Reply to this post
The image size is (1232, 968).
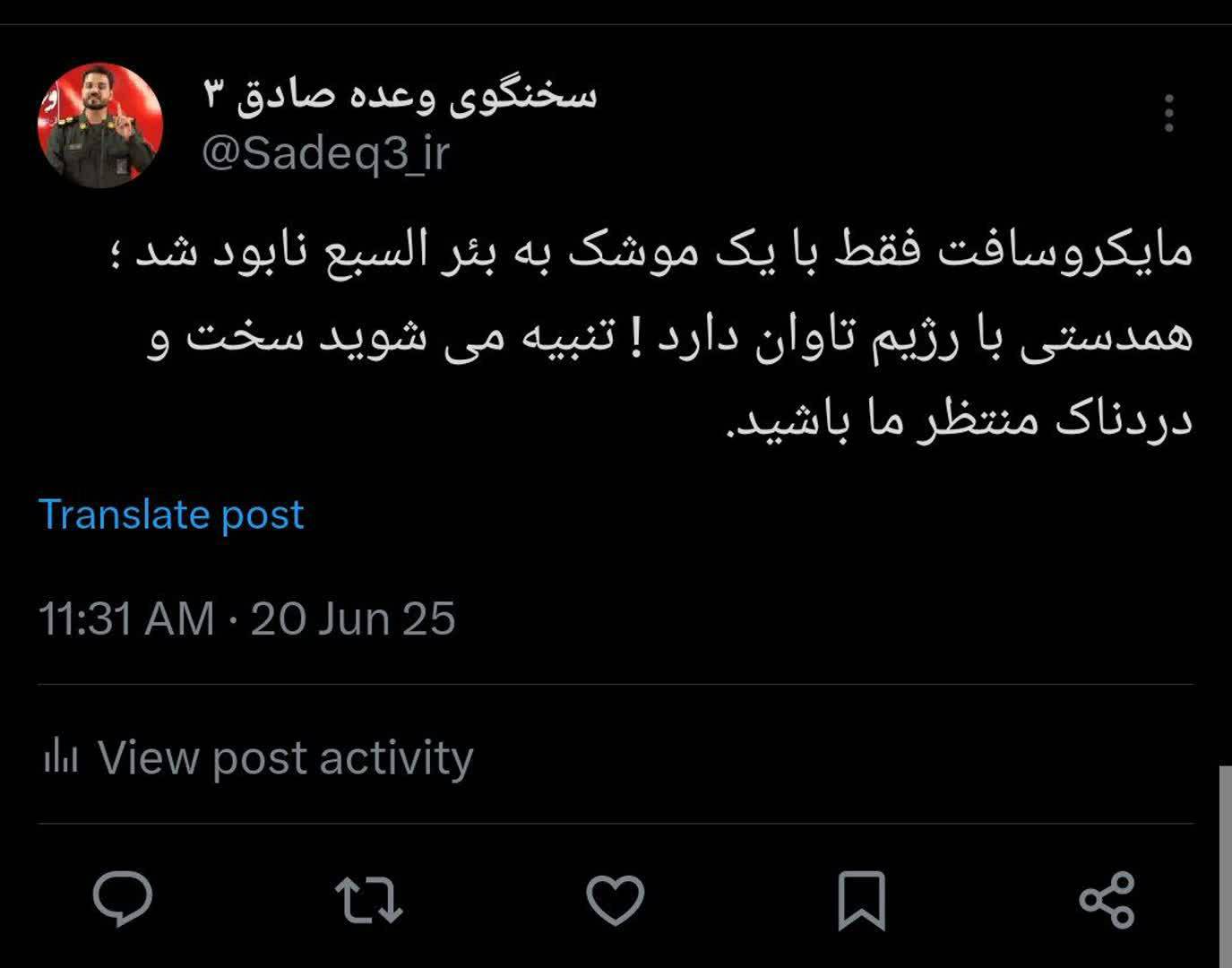coord(123,898)
